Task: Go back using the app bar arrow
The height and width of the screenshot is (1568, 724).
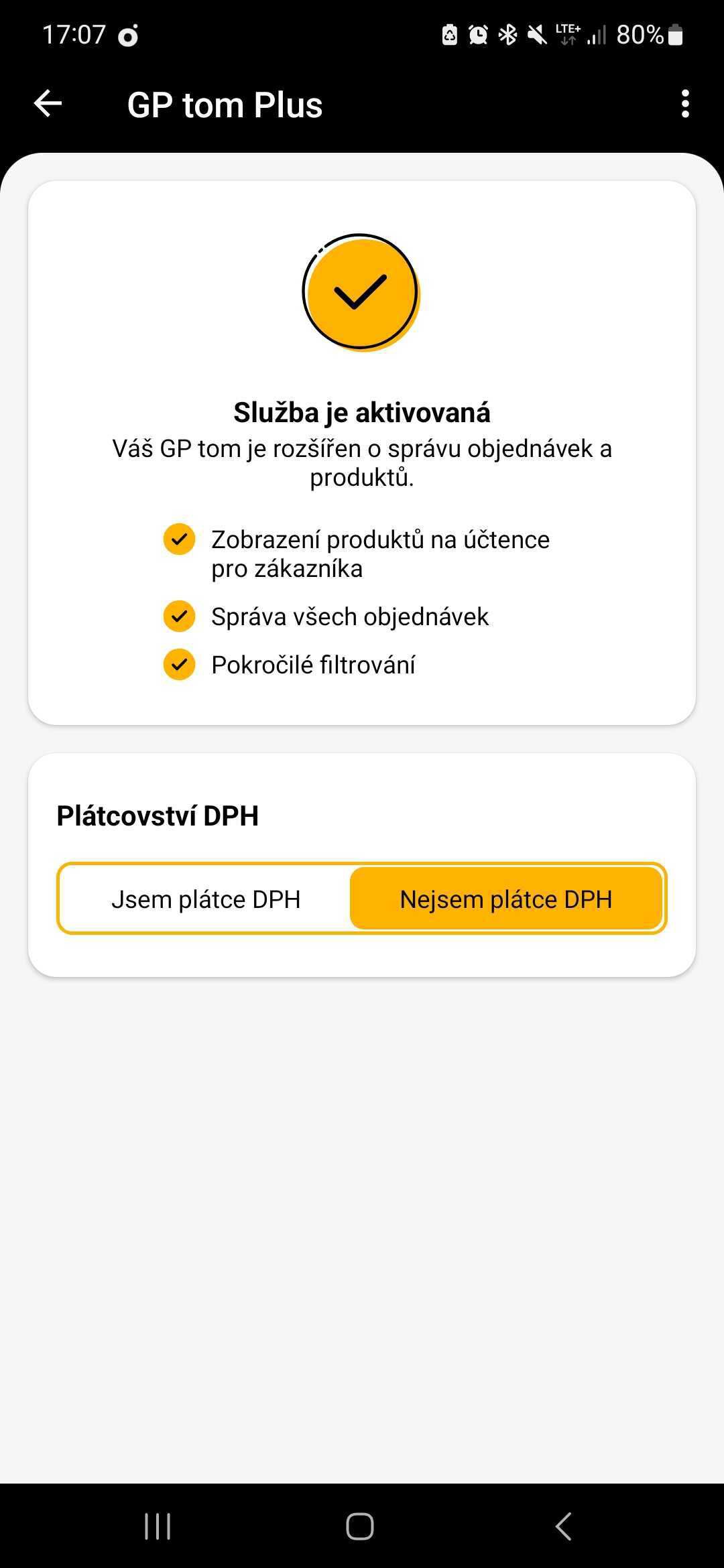Action: [48, 104]
